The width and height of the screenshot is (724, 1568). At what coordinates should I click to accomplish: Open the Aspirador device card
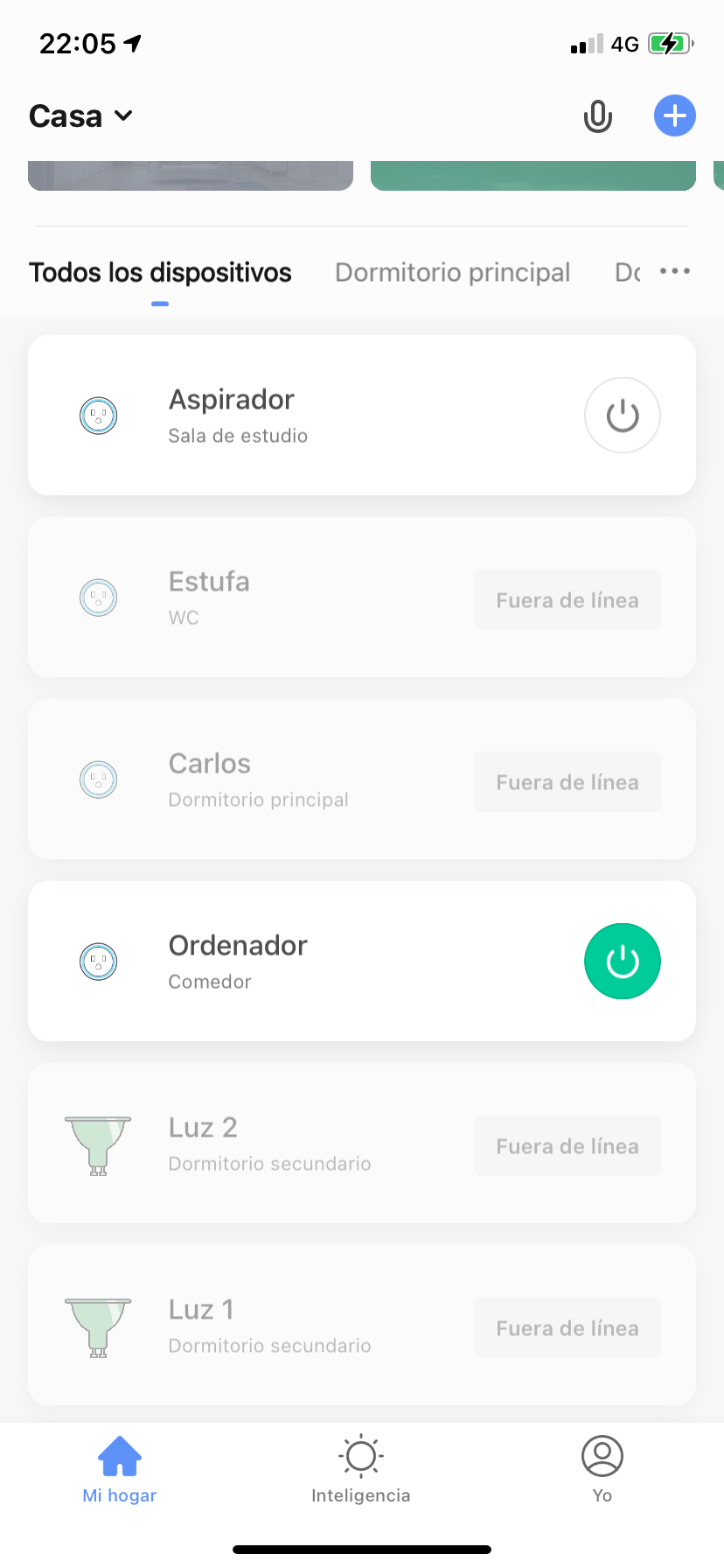306,416
